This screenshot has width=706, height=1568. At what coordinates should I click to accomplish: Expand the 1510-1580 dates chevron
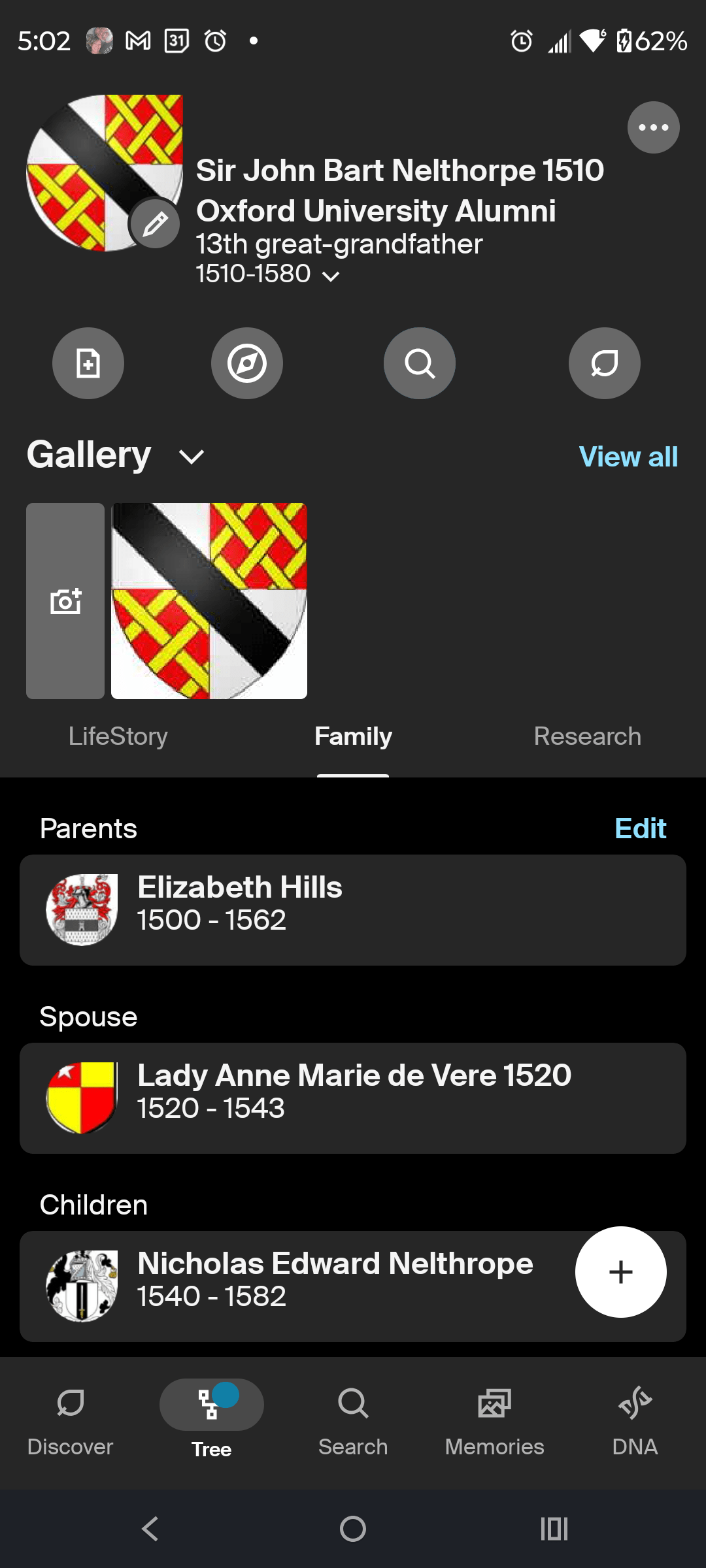[x=329, y=276]
